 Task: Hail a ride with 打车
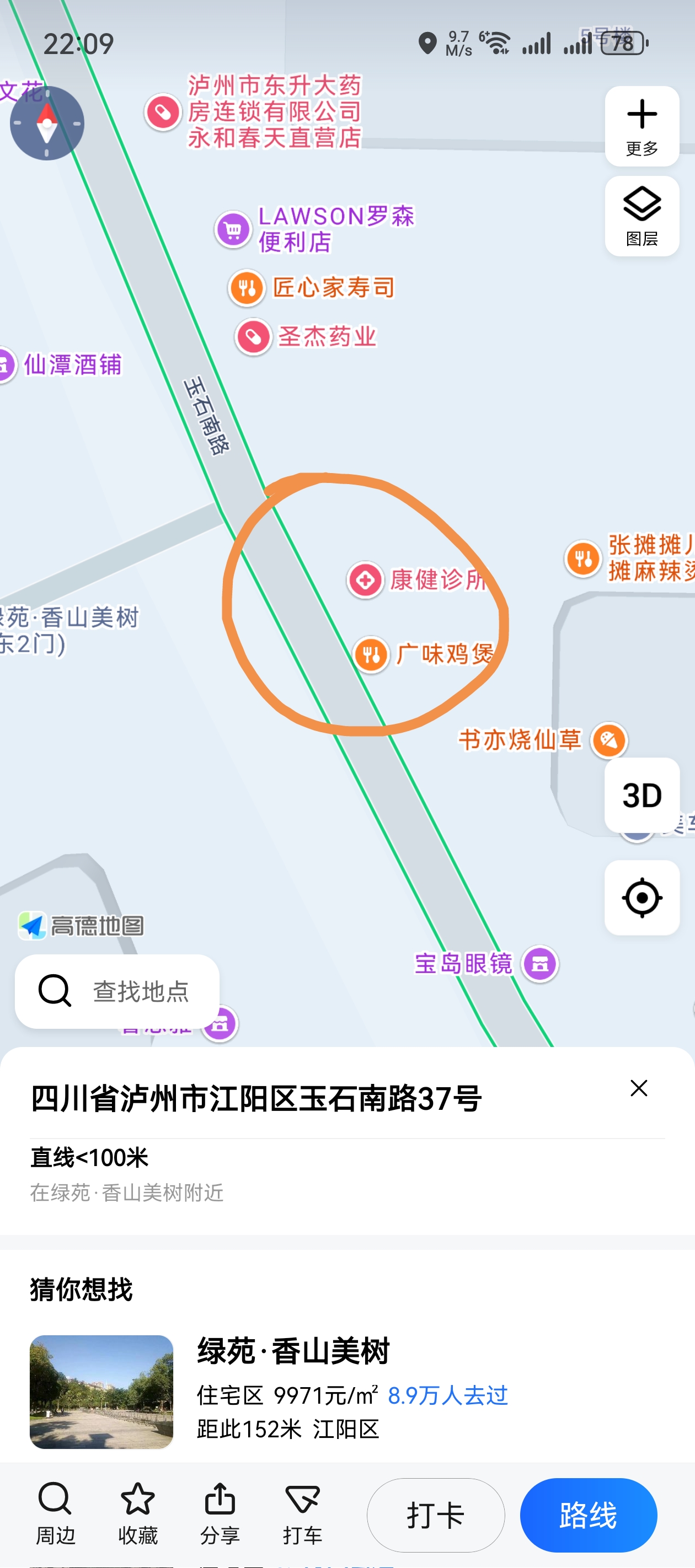302,1513
